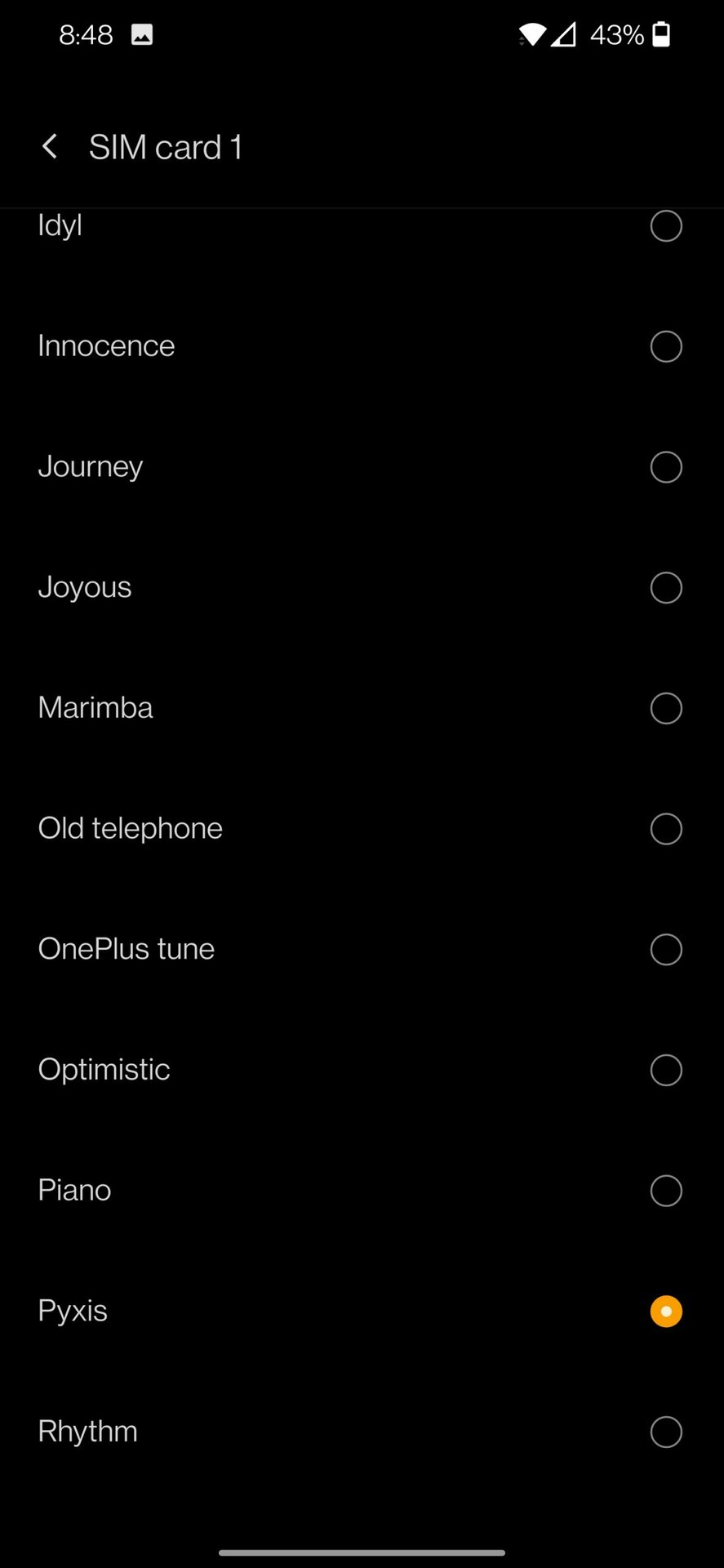
Task: Choose the Rhythm ringtone
Action: point(665,1432)
